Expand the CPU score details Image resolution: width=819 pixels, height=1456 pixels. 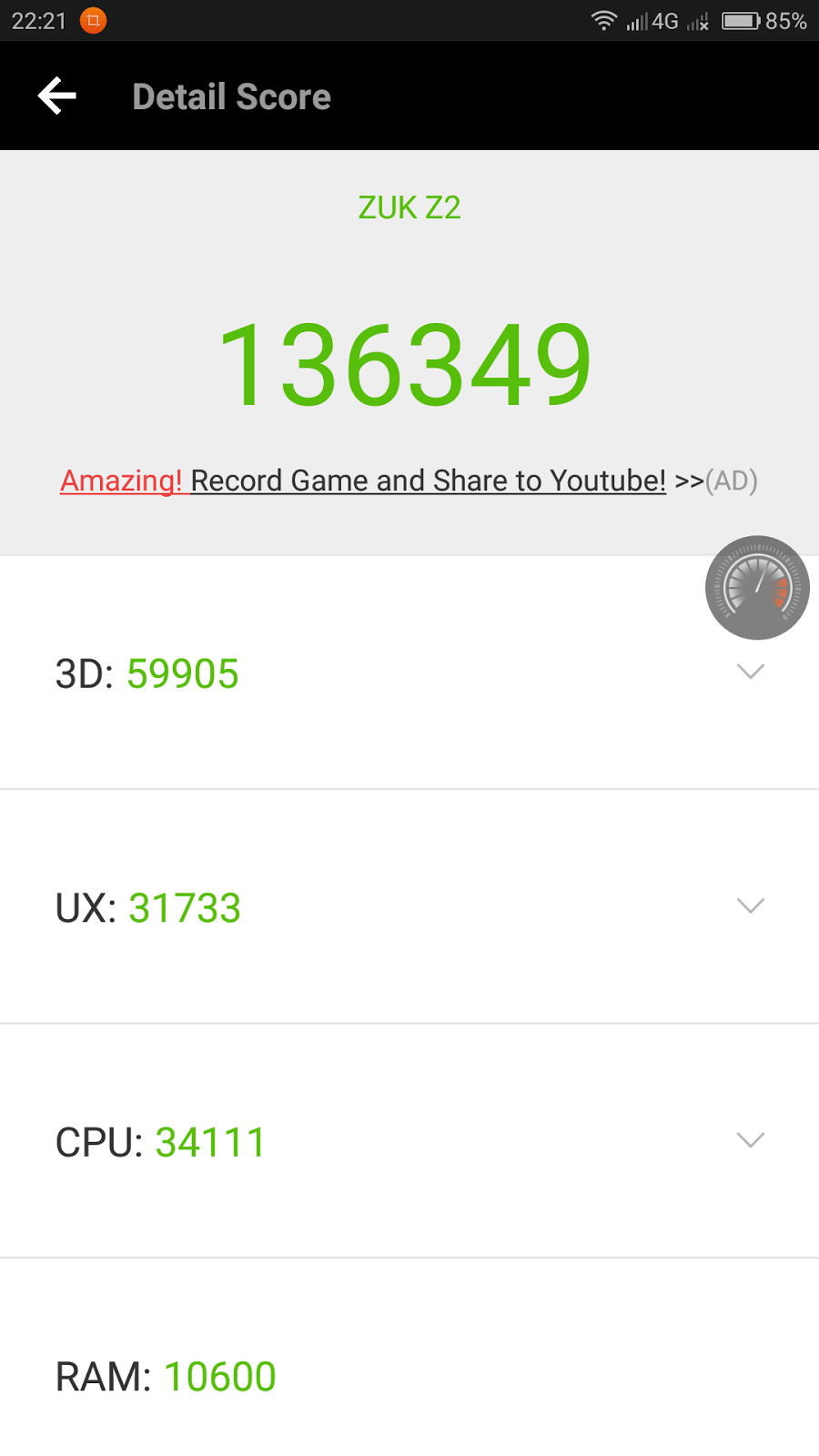pyautogui.click(x=750, y=1140)
